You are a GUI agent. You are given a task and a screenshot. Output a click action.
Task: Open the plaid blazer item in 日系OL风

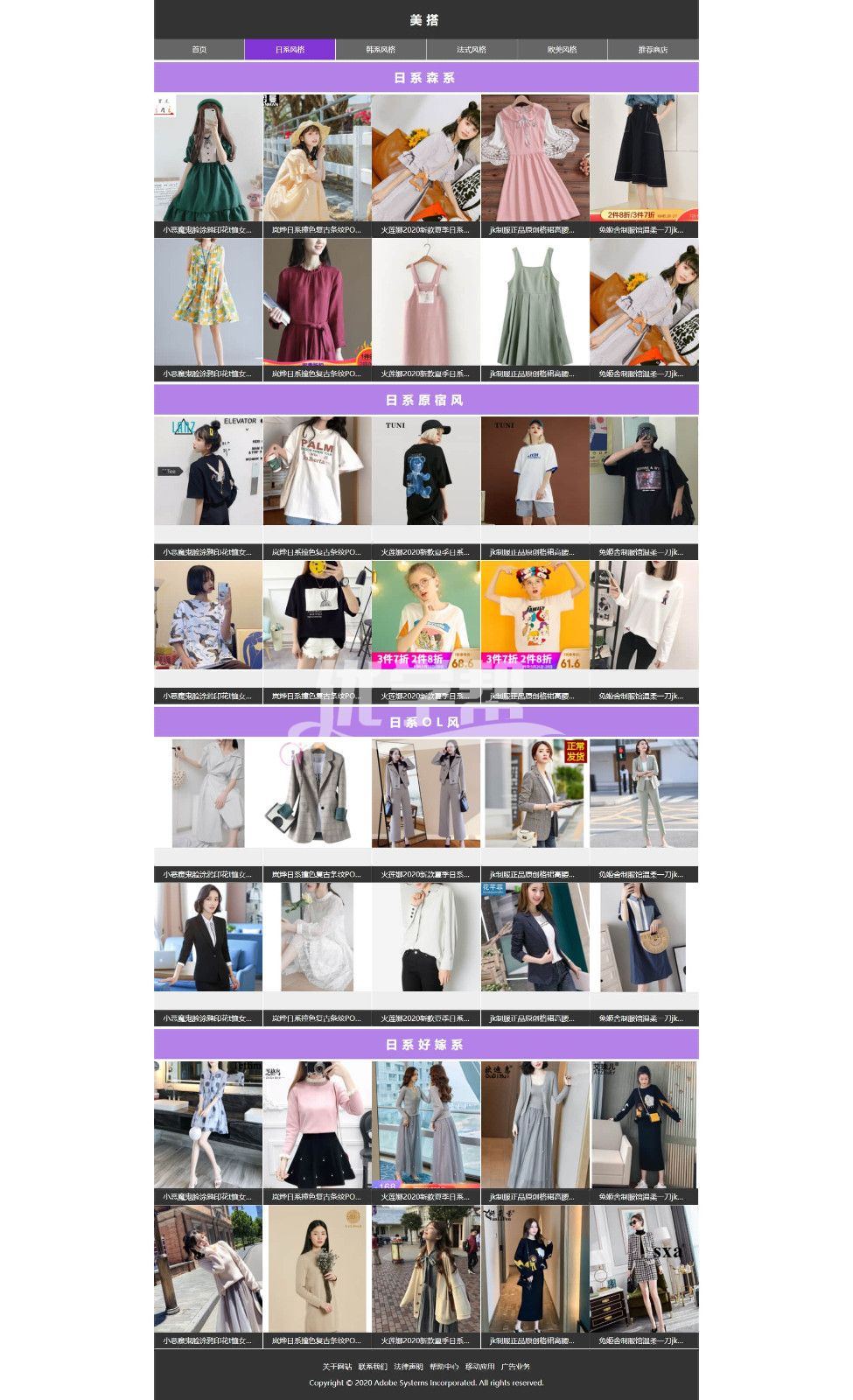pos(317,793)
